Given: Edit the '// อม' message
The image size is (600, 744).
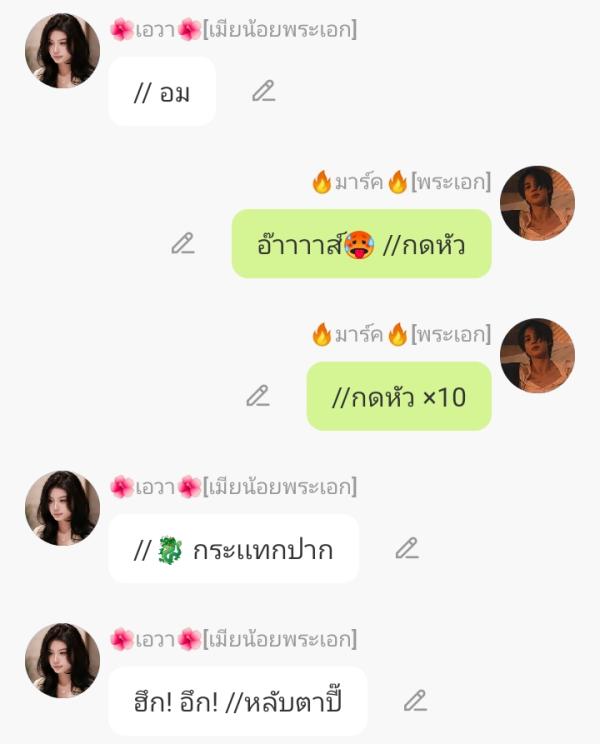Looking at the screenshot, I should point(263,91).
